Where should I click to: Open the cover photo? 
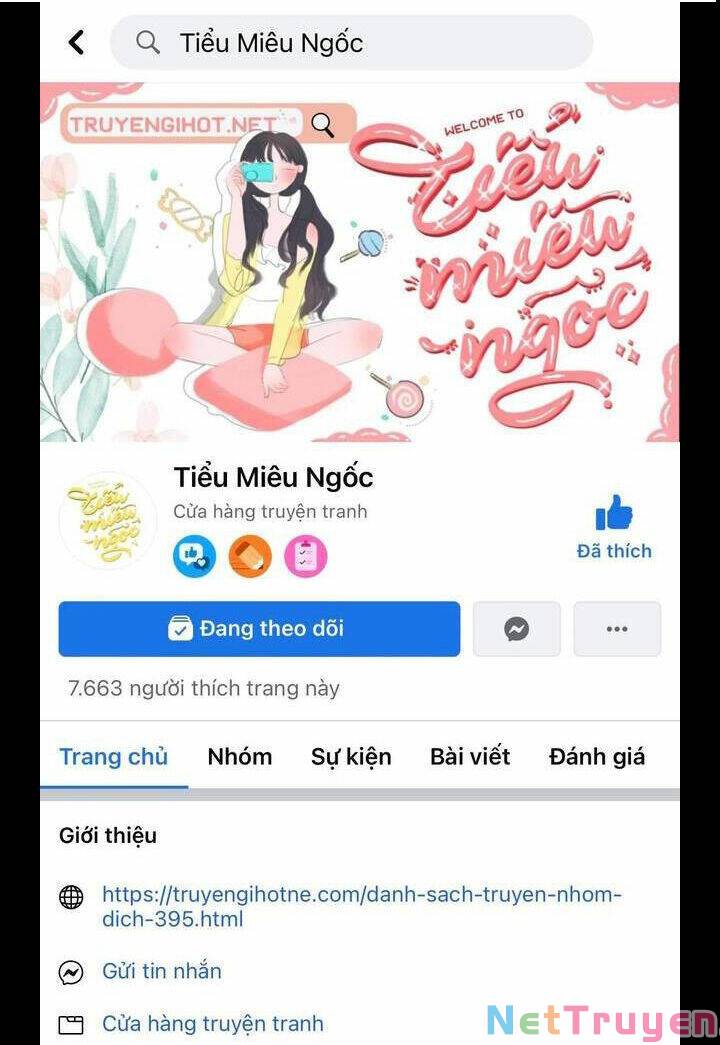coord(360,262)
